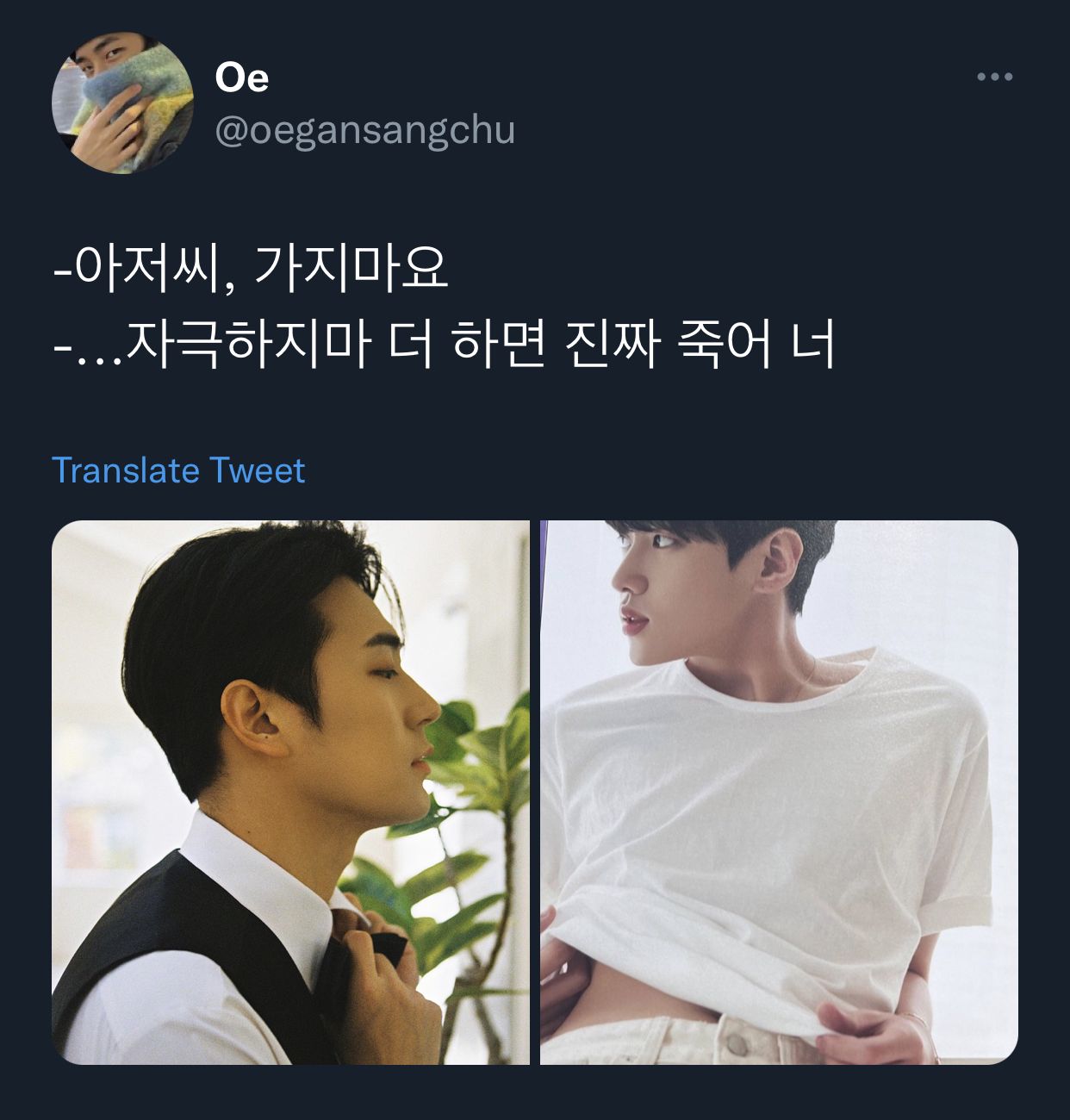Open the right photo of man in white shirt

click(x=779, y=792)
